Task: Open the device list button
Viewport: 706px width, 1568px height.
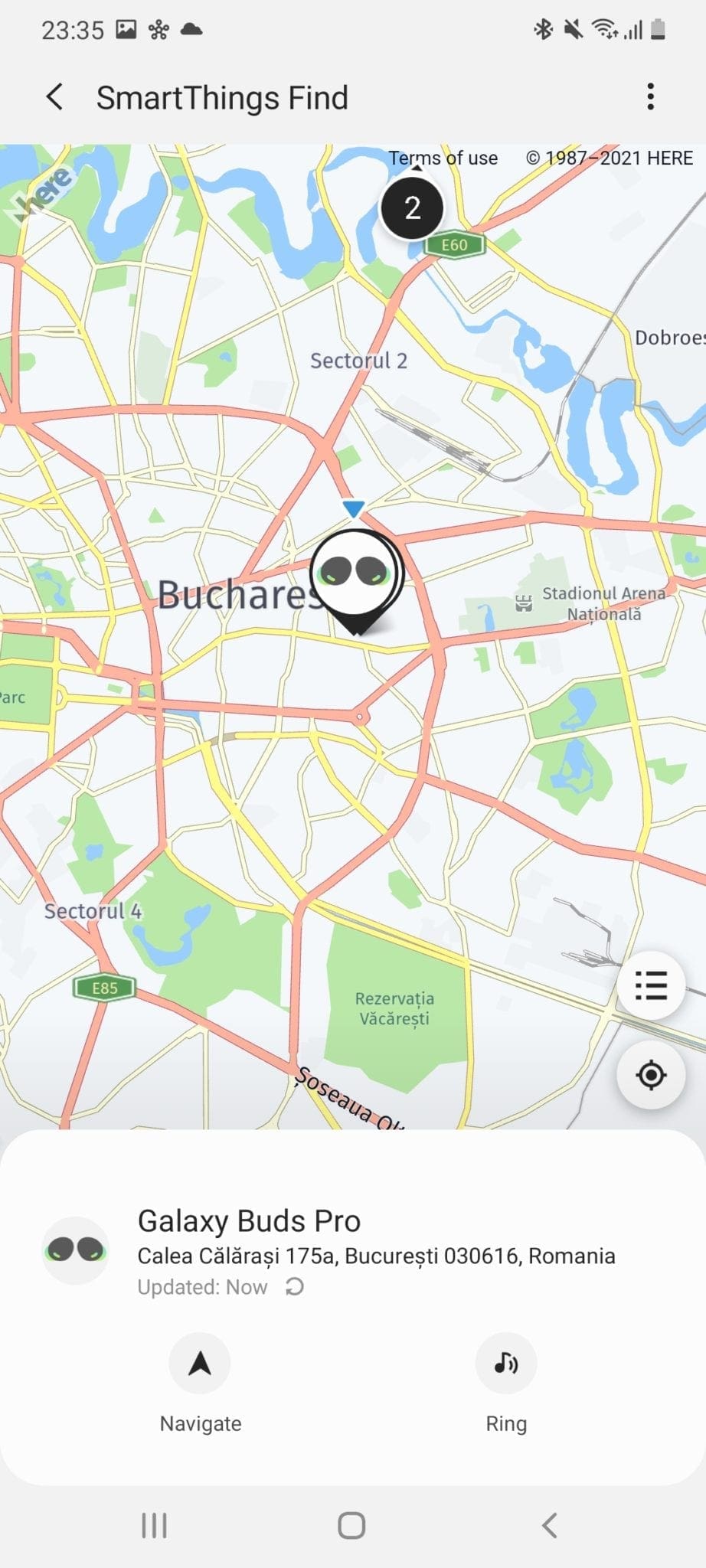Action: [x=650, y=985]
